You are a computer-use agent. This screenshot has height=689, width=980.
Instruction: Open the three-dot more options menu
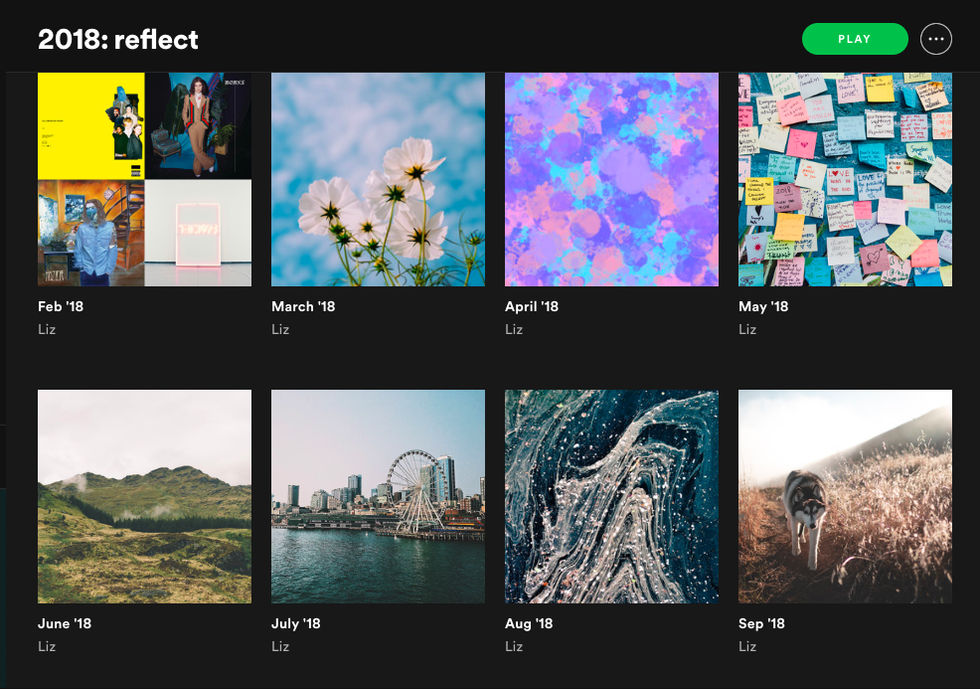tap(936, 39)
